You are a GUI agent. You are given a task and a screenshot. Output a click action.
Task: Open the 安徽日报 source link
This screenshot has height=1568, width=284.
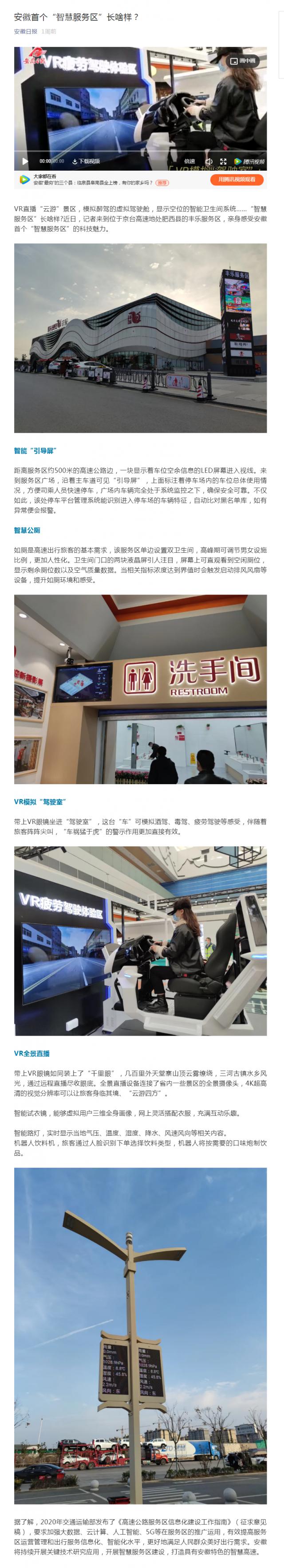tap(26, 31)
